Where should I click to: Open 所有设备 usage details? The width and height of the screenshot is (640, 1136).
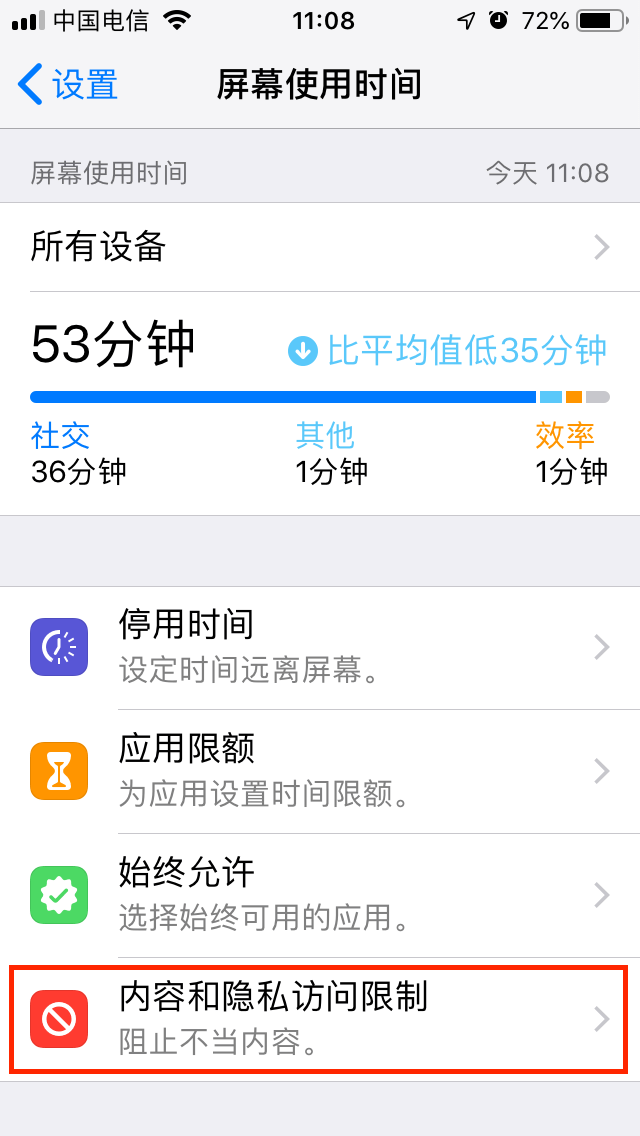tap(320, 247)
